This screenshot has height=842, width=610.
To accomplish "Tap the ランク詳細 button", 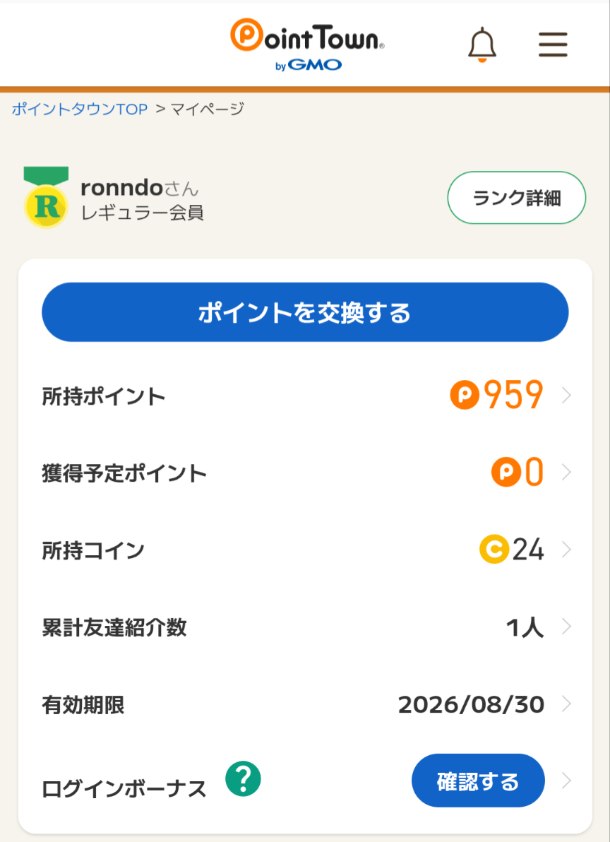I will coord(516,198).
